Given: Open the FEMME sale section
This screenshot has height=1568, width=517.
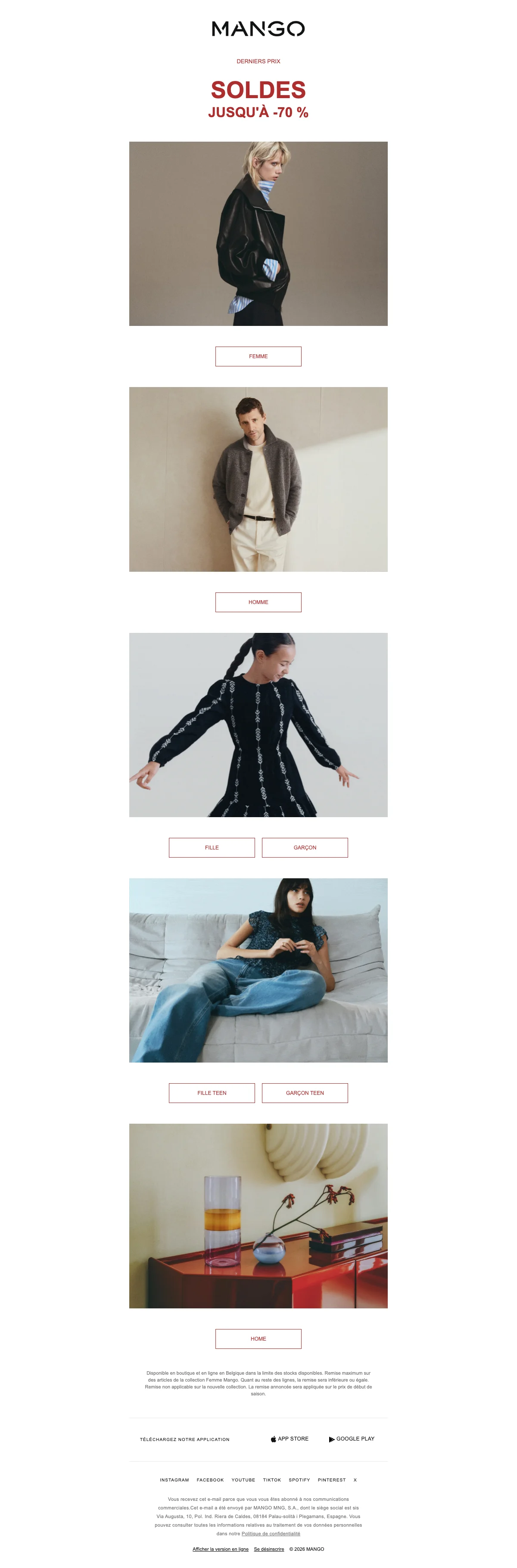Looking at the screenshot, I should click(x=258, y=356).
